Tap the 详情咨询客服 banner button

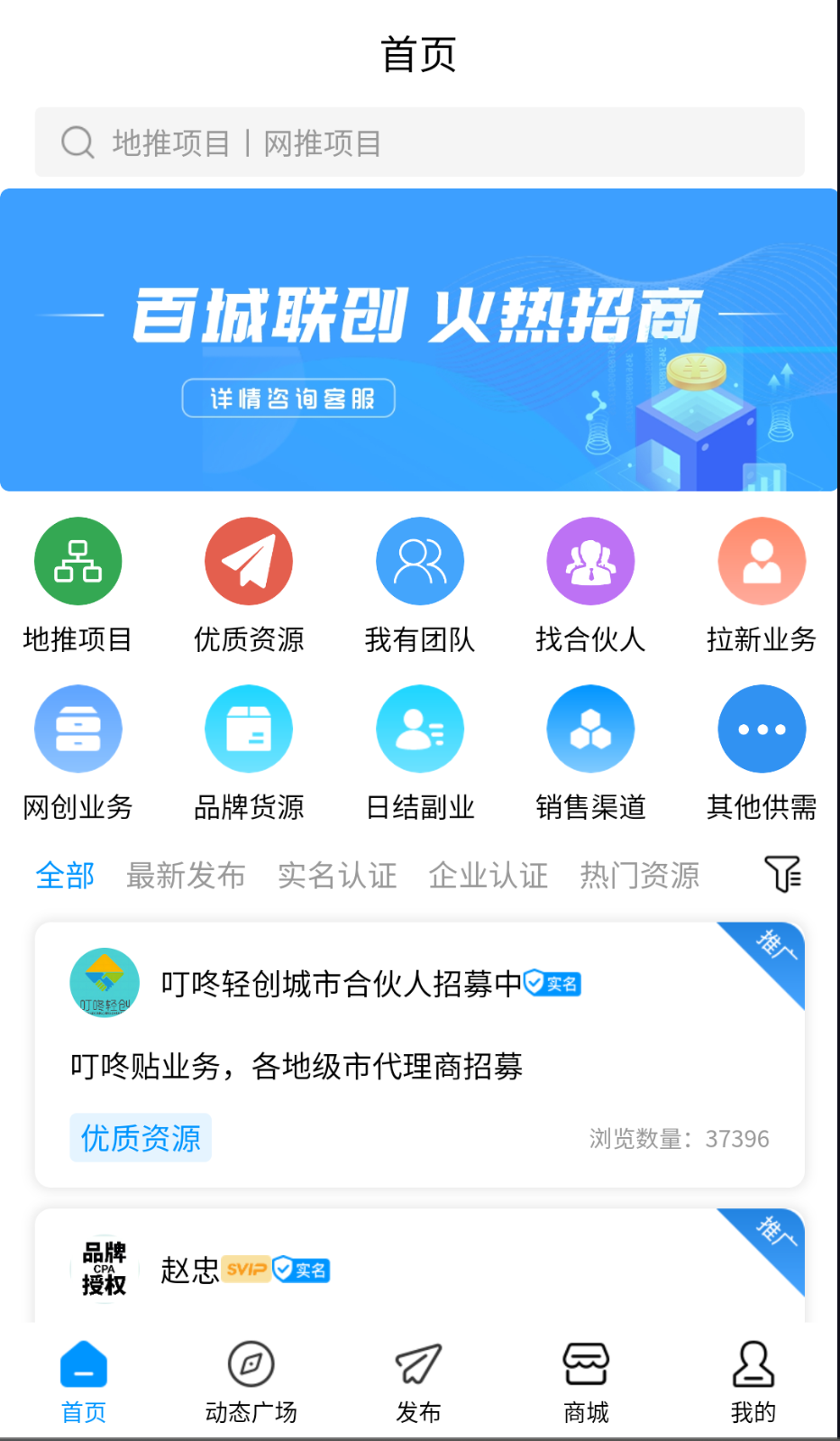(x=287, y=398)
